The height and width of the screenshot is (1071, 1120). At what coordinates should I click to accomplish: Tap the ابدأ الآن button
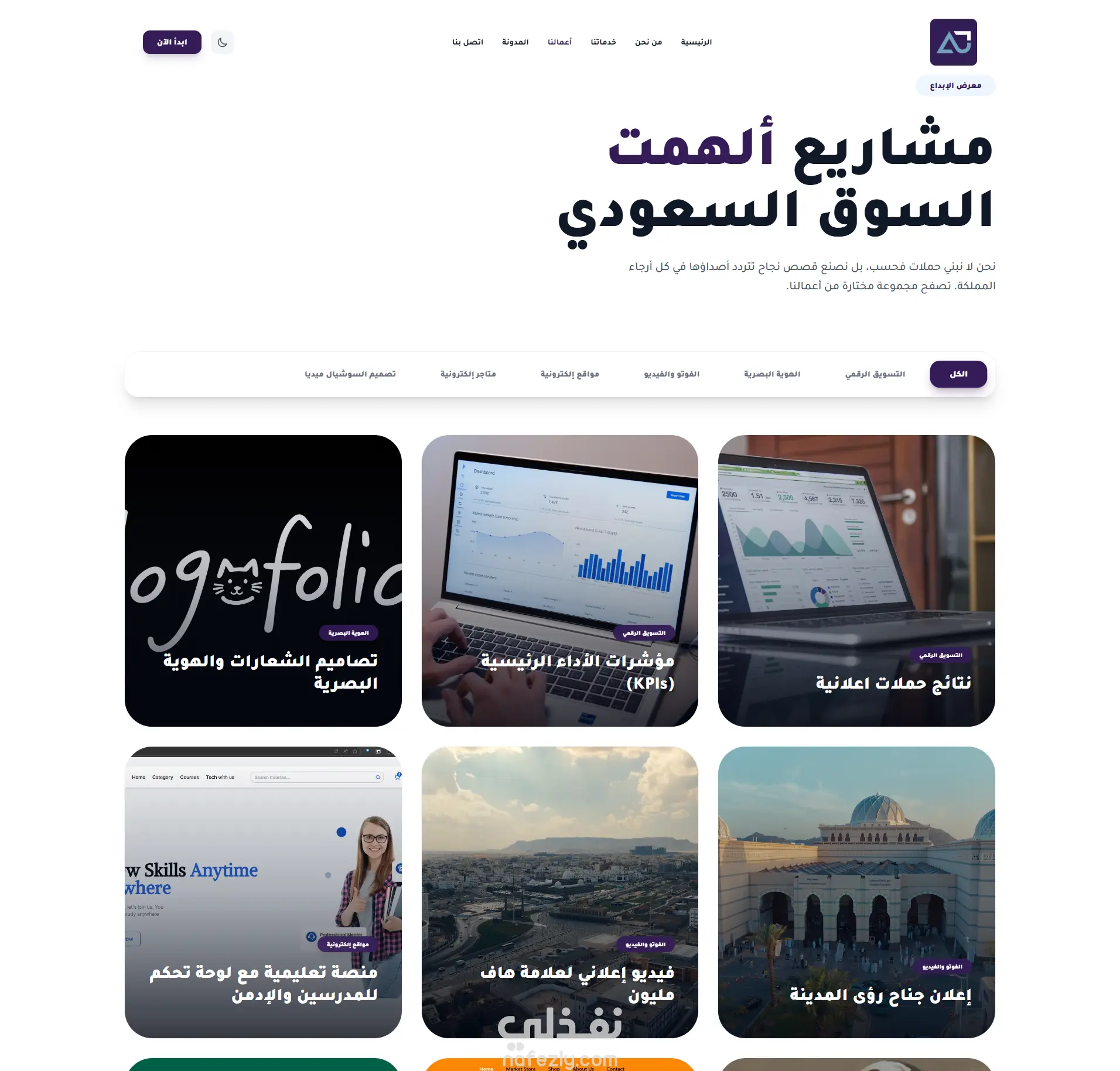point(172,42)
